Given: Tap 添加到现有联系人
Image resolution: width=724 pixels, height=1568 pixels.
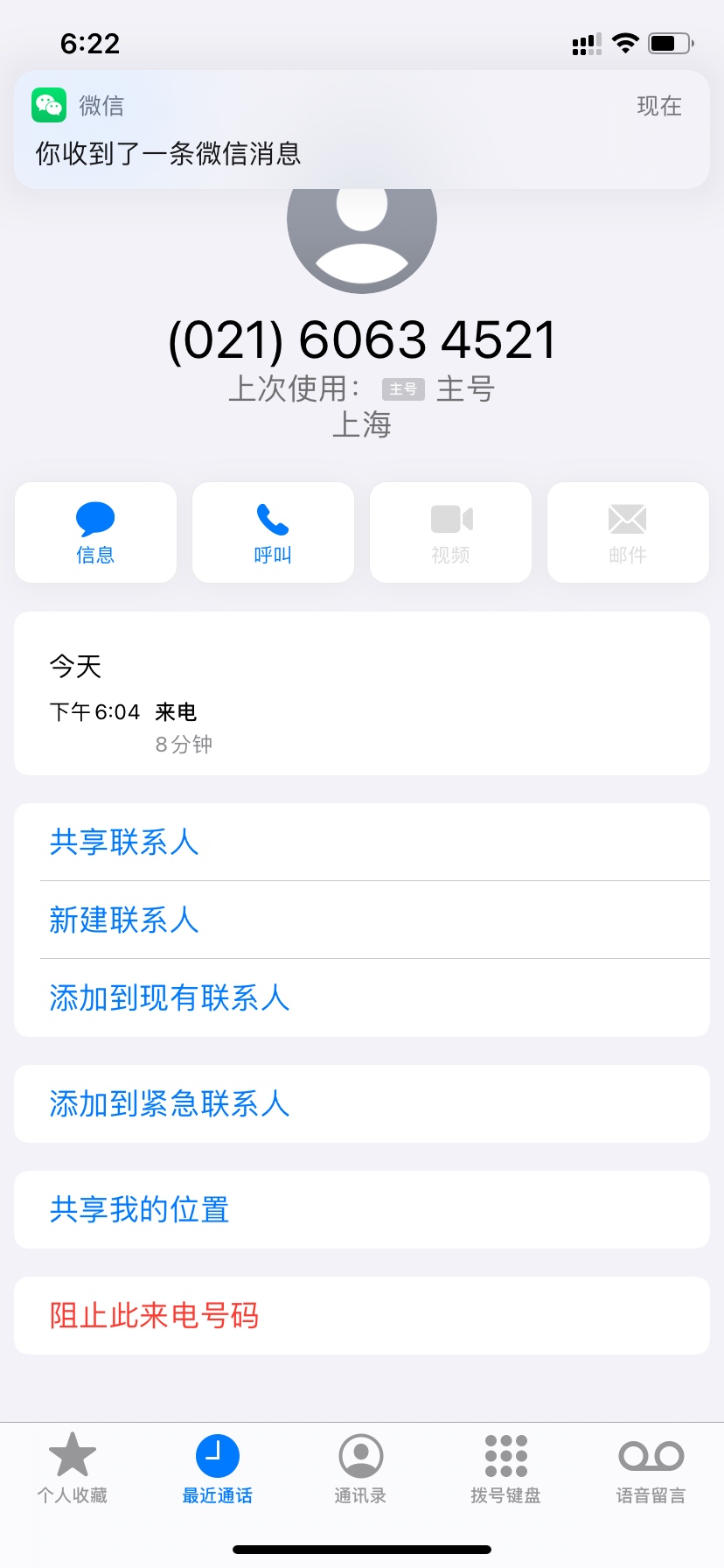Looking at the screenshot, I should (x=362, y=997).
